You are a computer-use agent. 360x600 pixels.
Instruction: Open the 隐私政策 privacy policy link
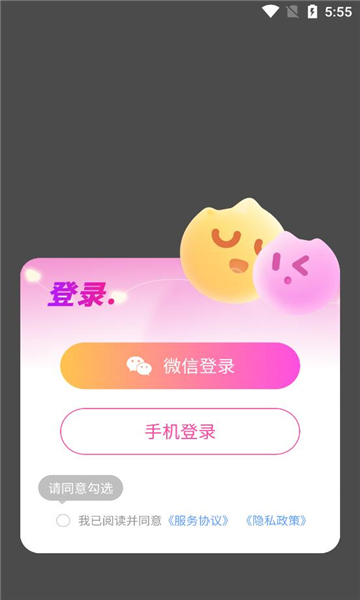click(x=276, y=521)
